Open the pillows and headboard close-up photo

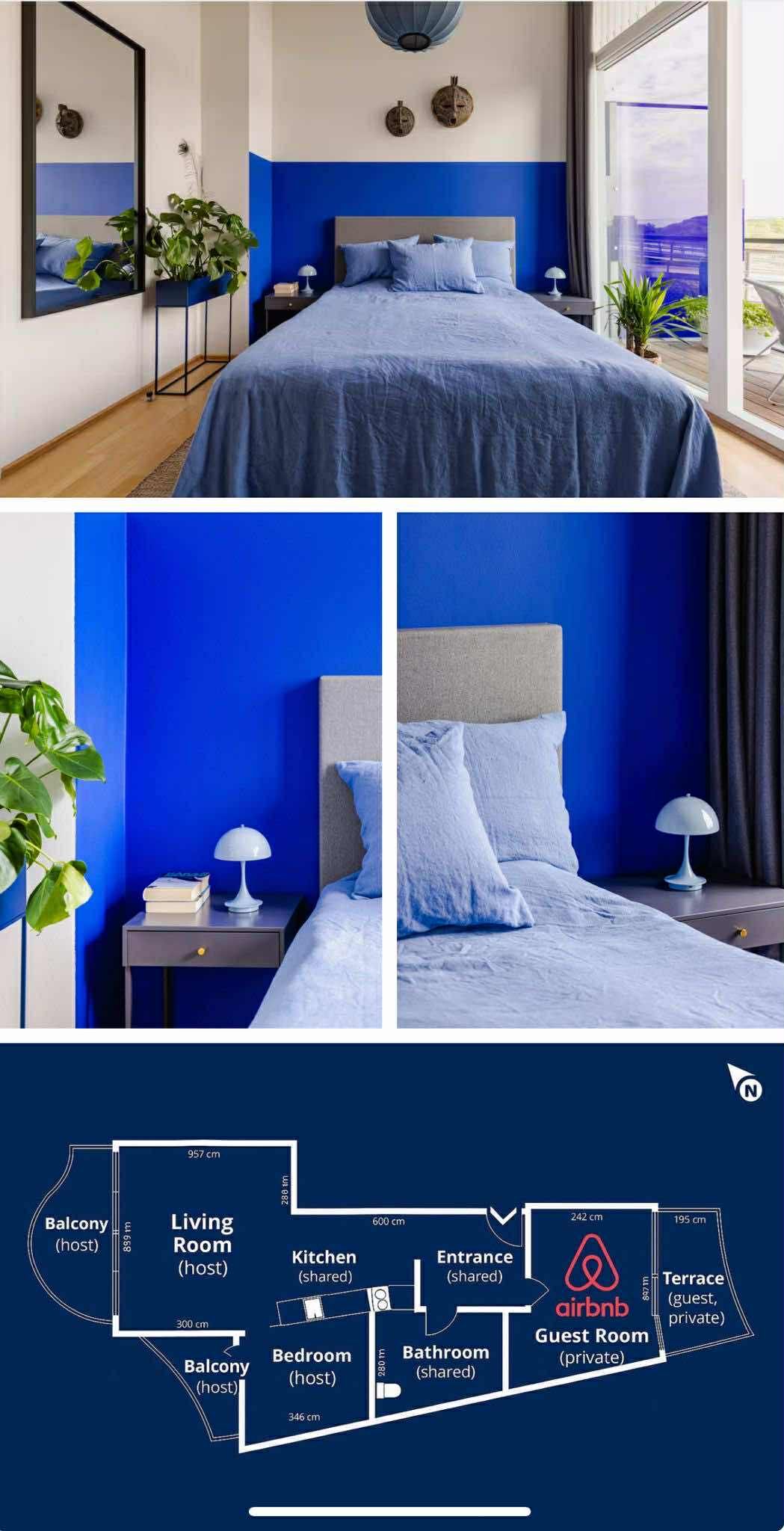click(x=590, y=770)
